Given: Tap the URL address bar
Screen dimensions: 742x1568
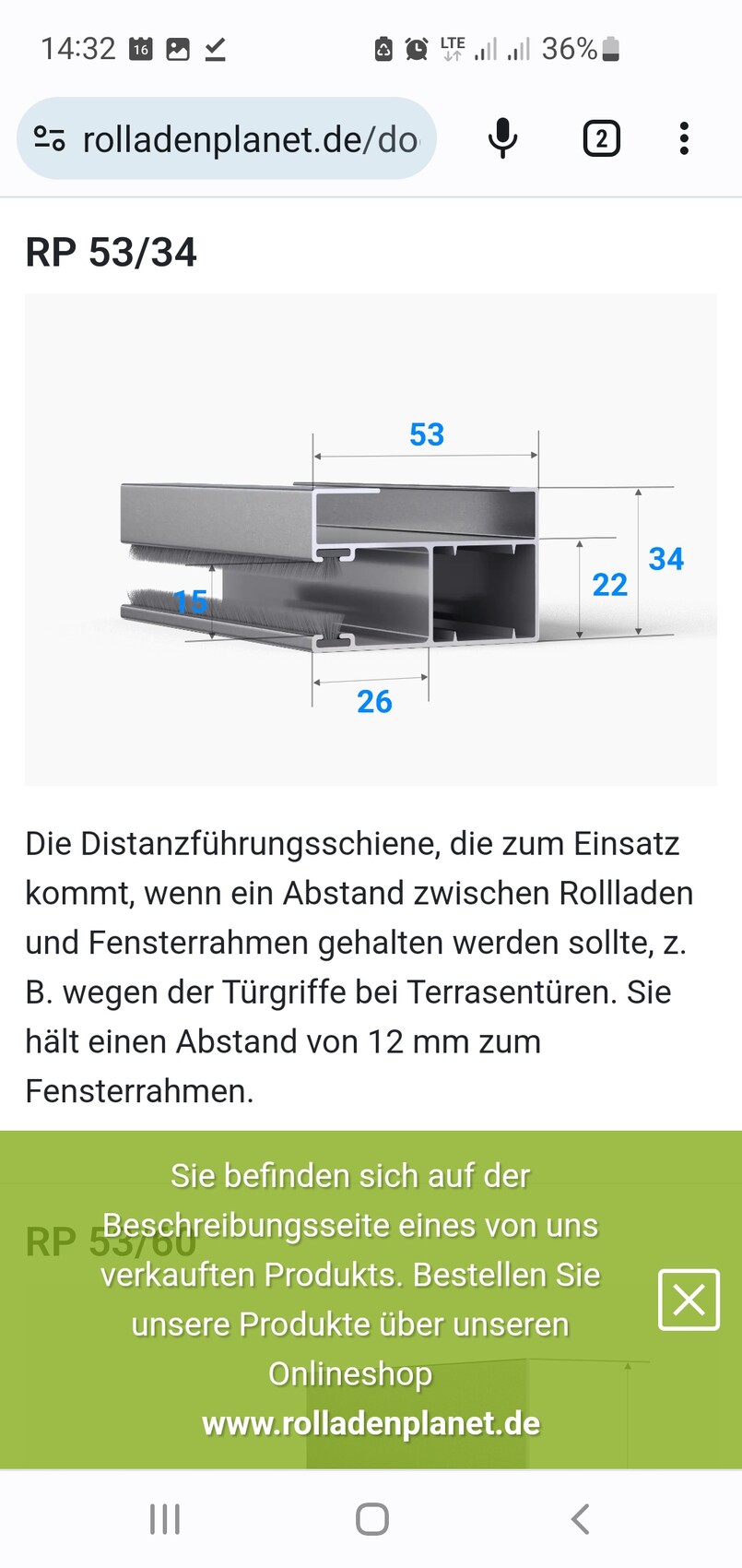Looking at the screenshot, I should pyautogui.click(x=251, y=140).
